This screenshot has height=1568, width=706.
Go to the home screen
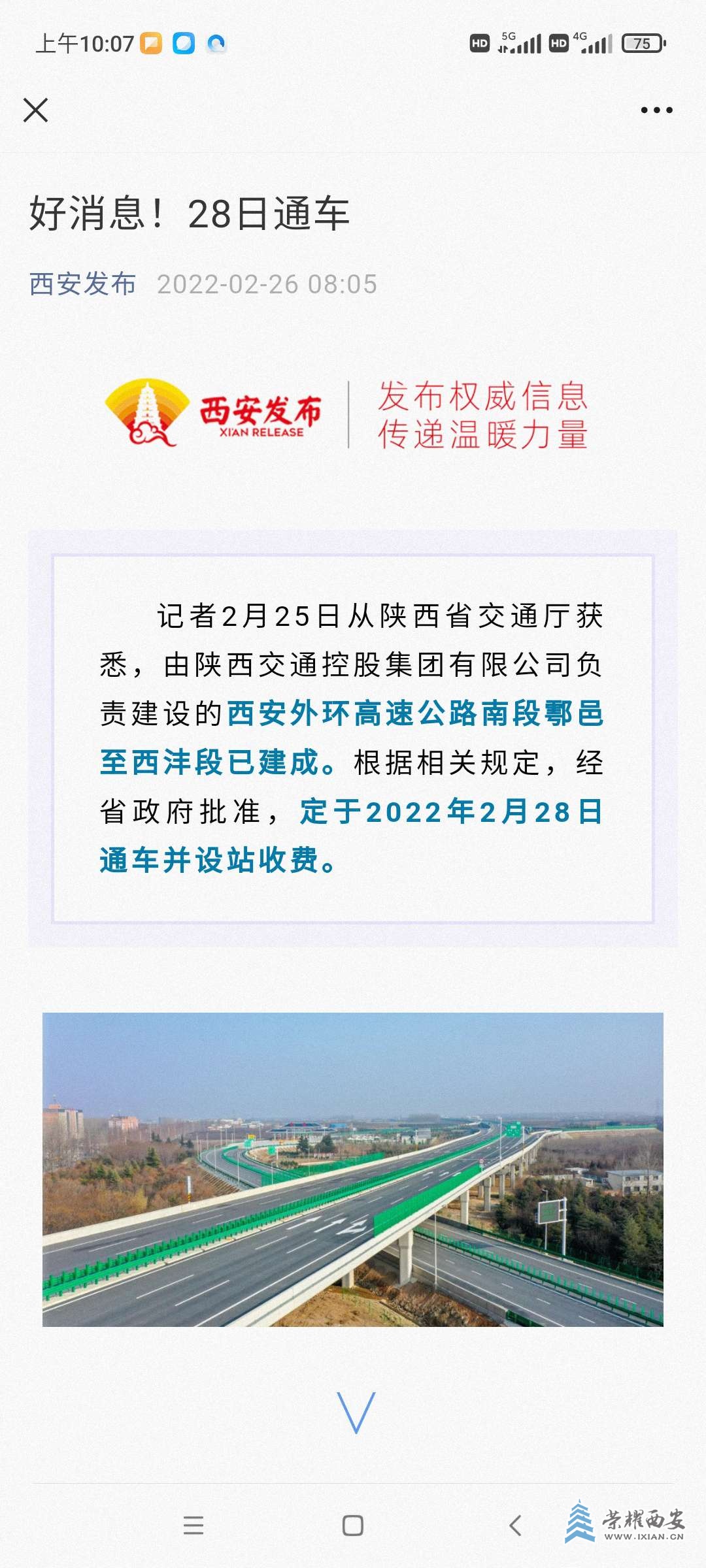(x=353, y=1526)
